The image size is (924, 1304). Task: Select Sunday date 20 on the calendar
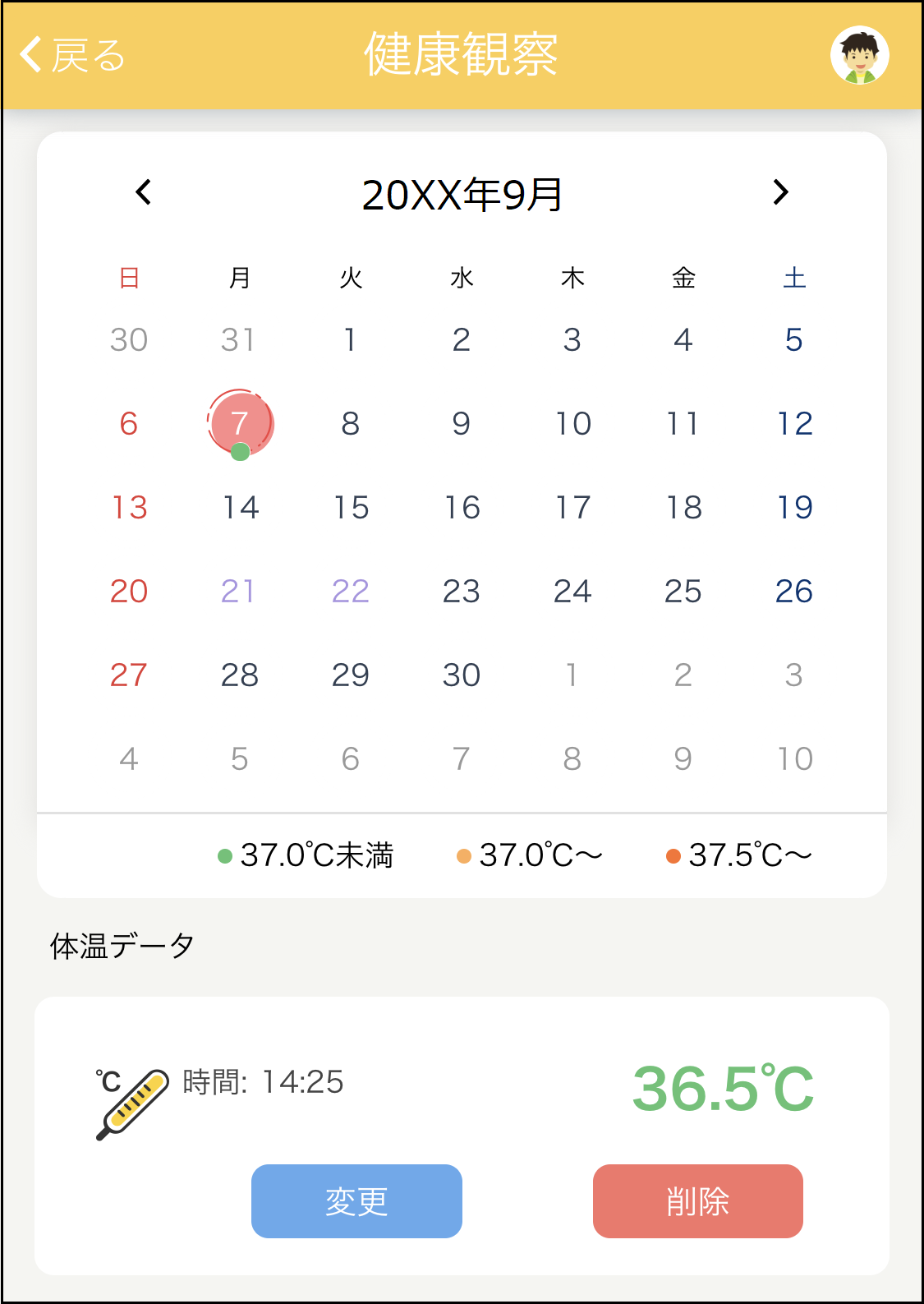coord(128,591)
